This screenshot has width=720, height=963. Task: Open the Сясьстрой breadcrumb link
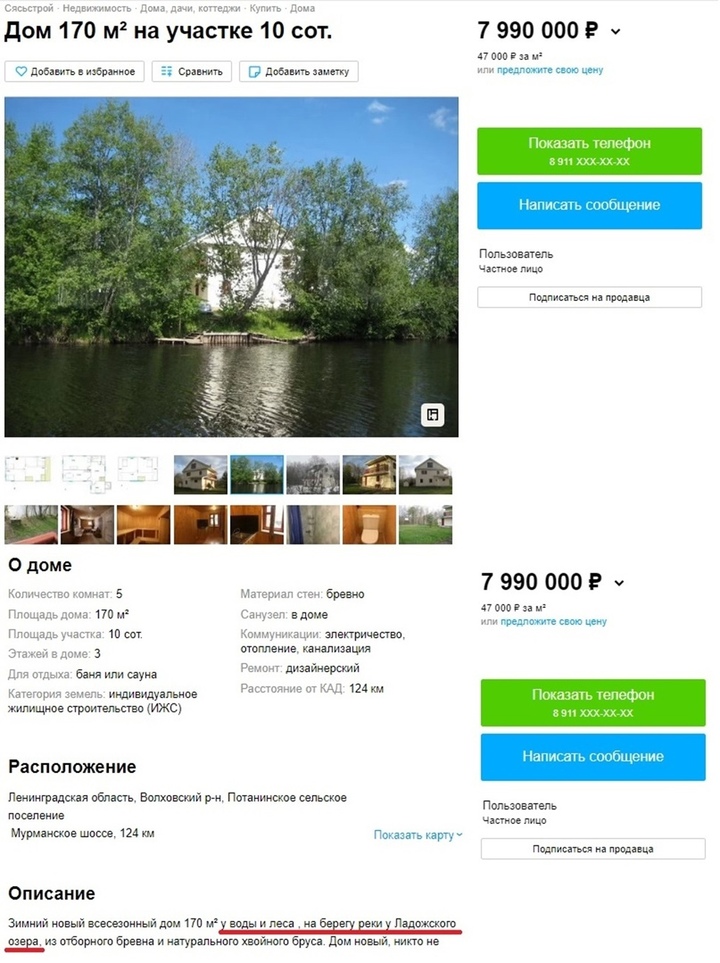(x=29, y=8)
